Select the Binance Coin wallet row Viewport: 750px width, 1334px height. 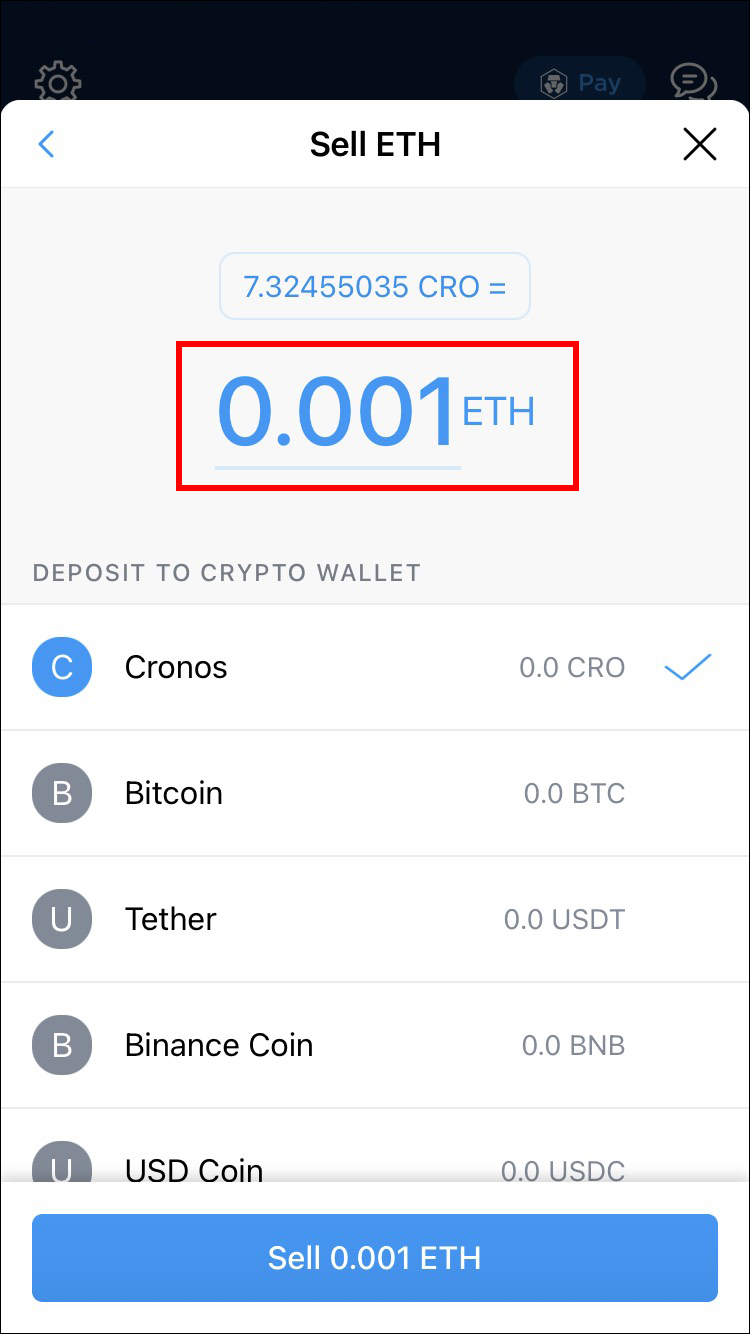coord(375,1045)
